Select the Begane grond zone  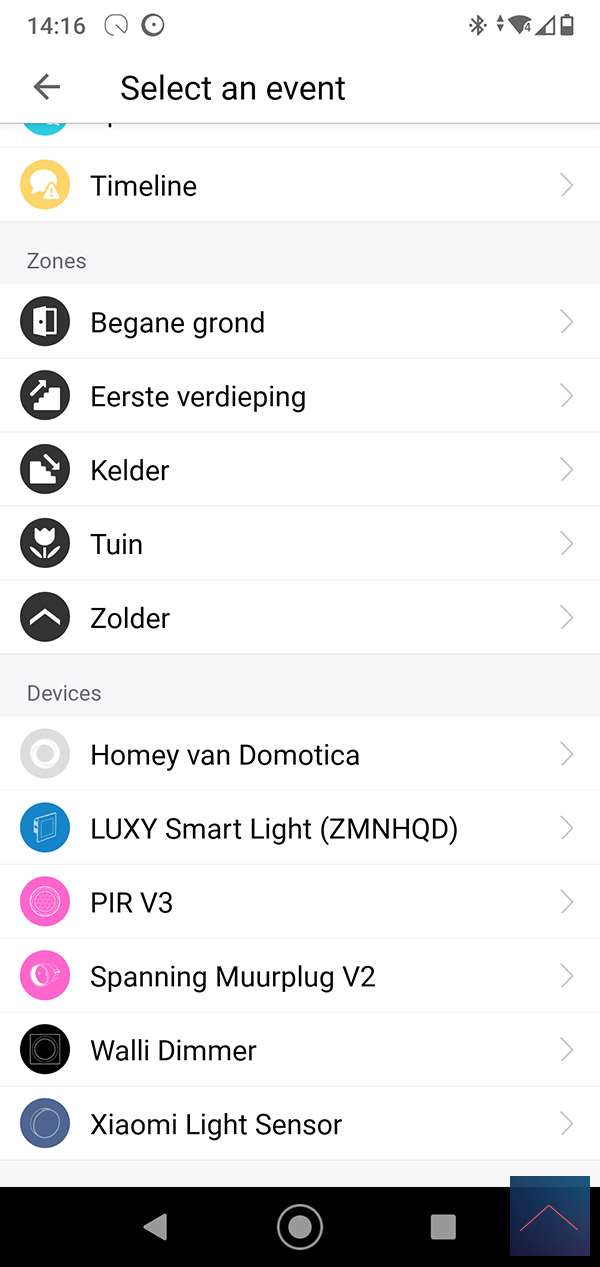click(300, 322)
